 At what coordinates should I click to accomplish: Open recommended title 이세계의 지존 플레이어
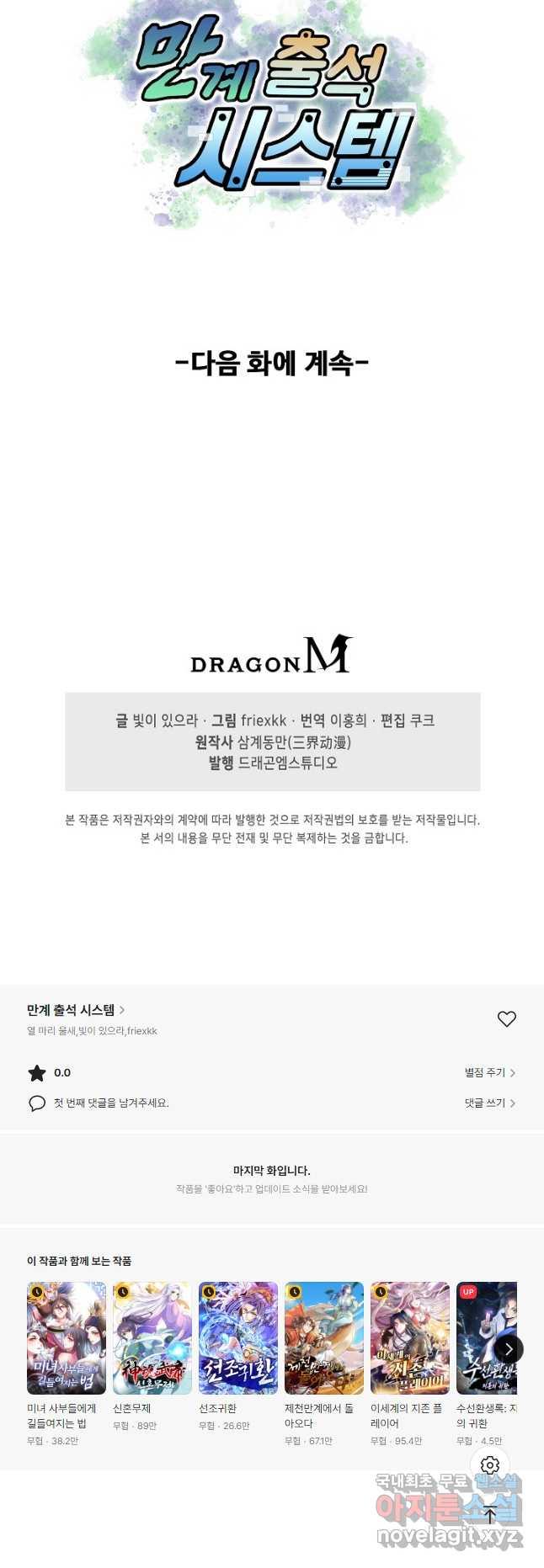[x=410, y=1338]
